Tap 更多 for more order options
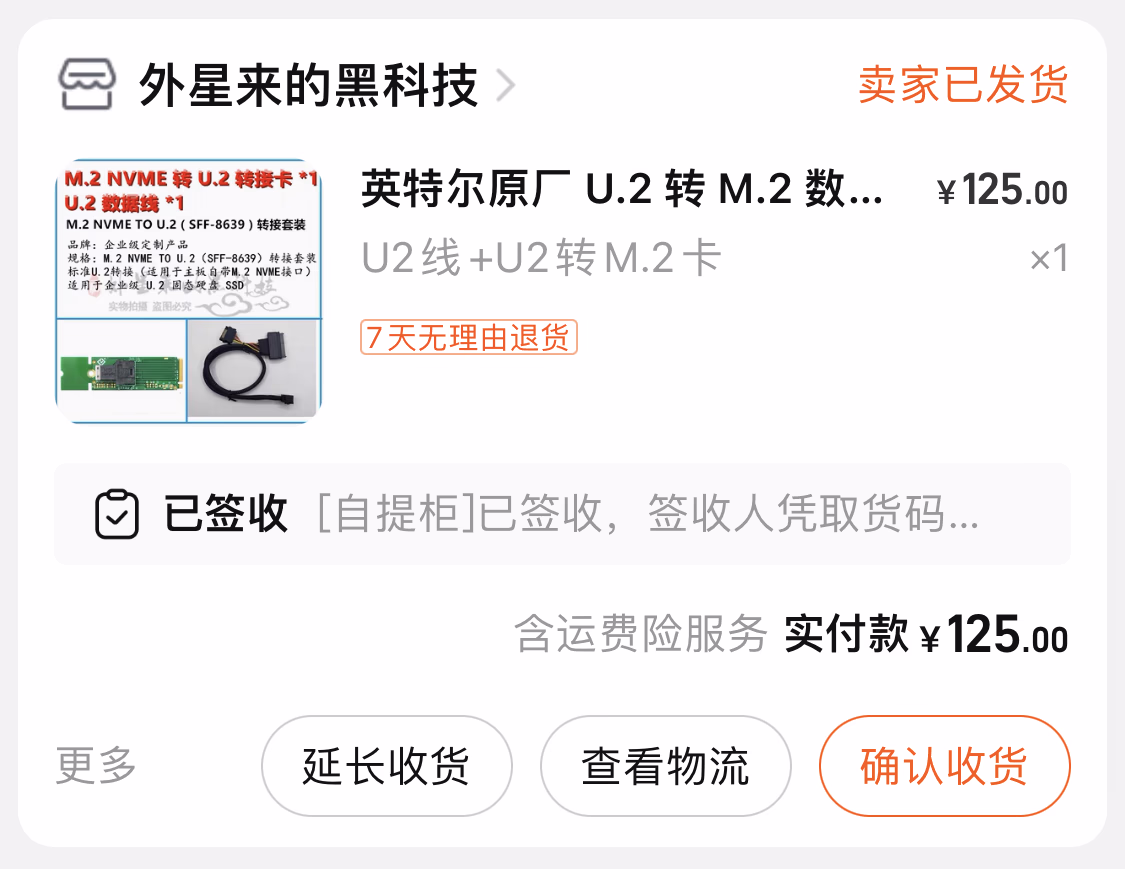The height and width of the screenshot is (869, 1125). 96,767
